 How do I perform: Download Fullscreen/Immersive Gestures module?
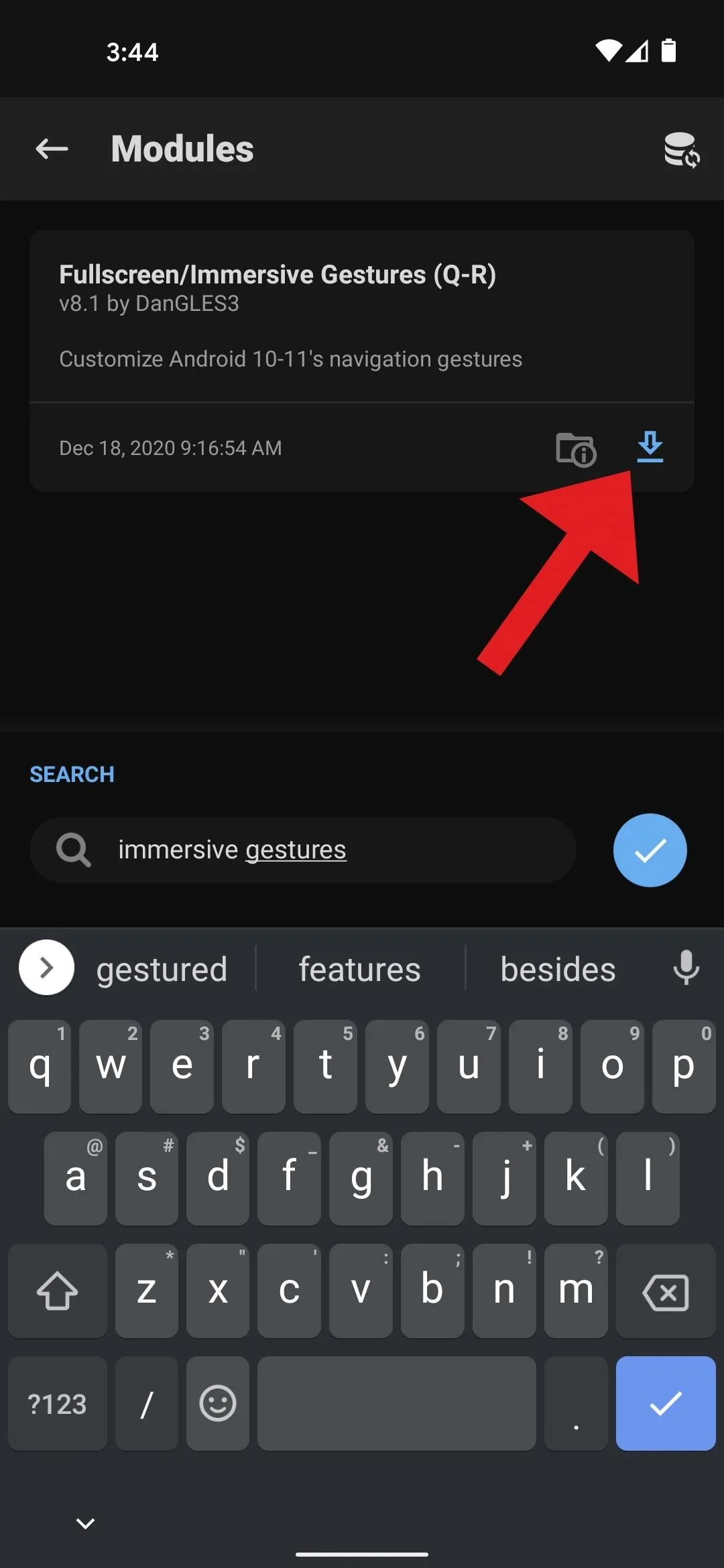(x=650, y=447)
